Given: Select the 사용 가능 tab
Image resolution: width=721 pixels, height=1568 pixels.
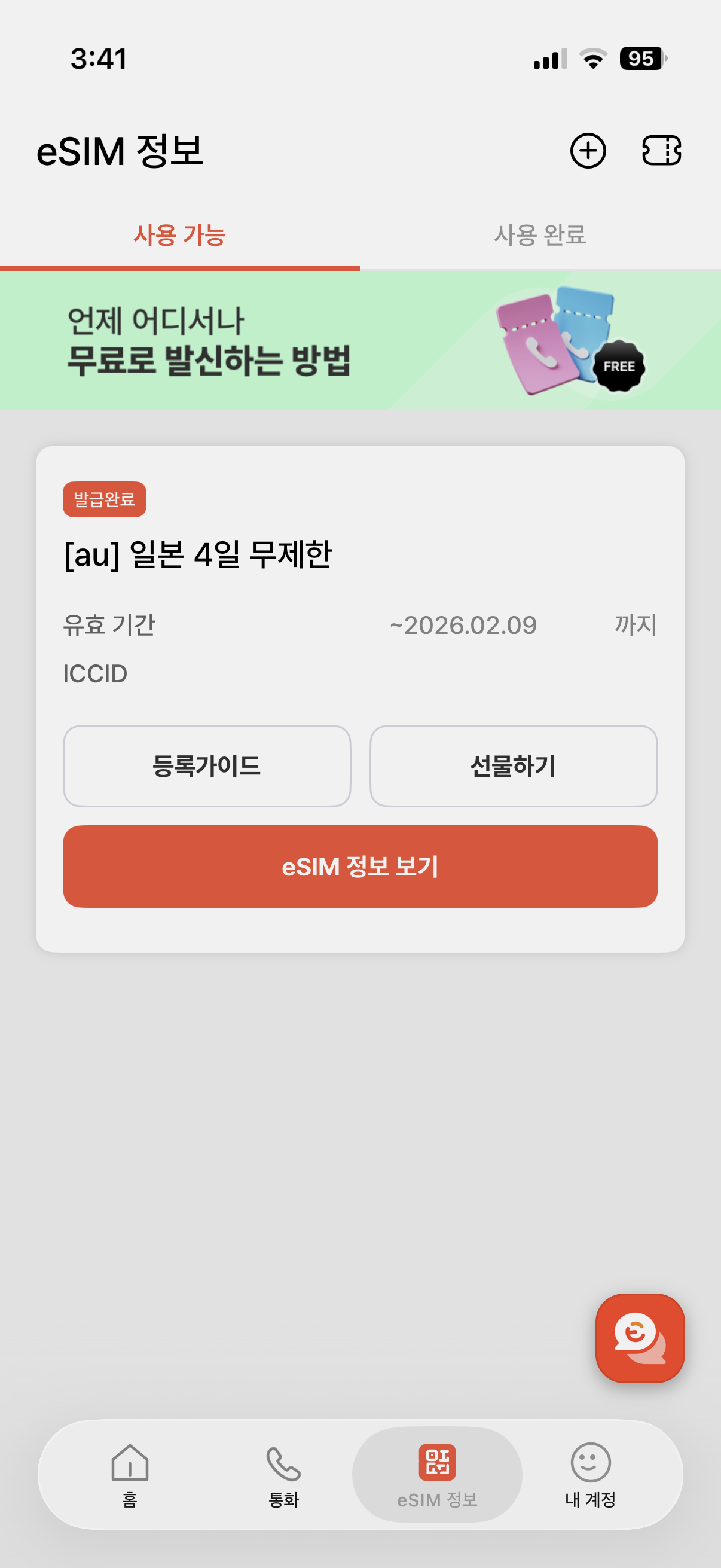Looking at the screenshot, I should tap(179, 235).
